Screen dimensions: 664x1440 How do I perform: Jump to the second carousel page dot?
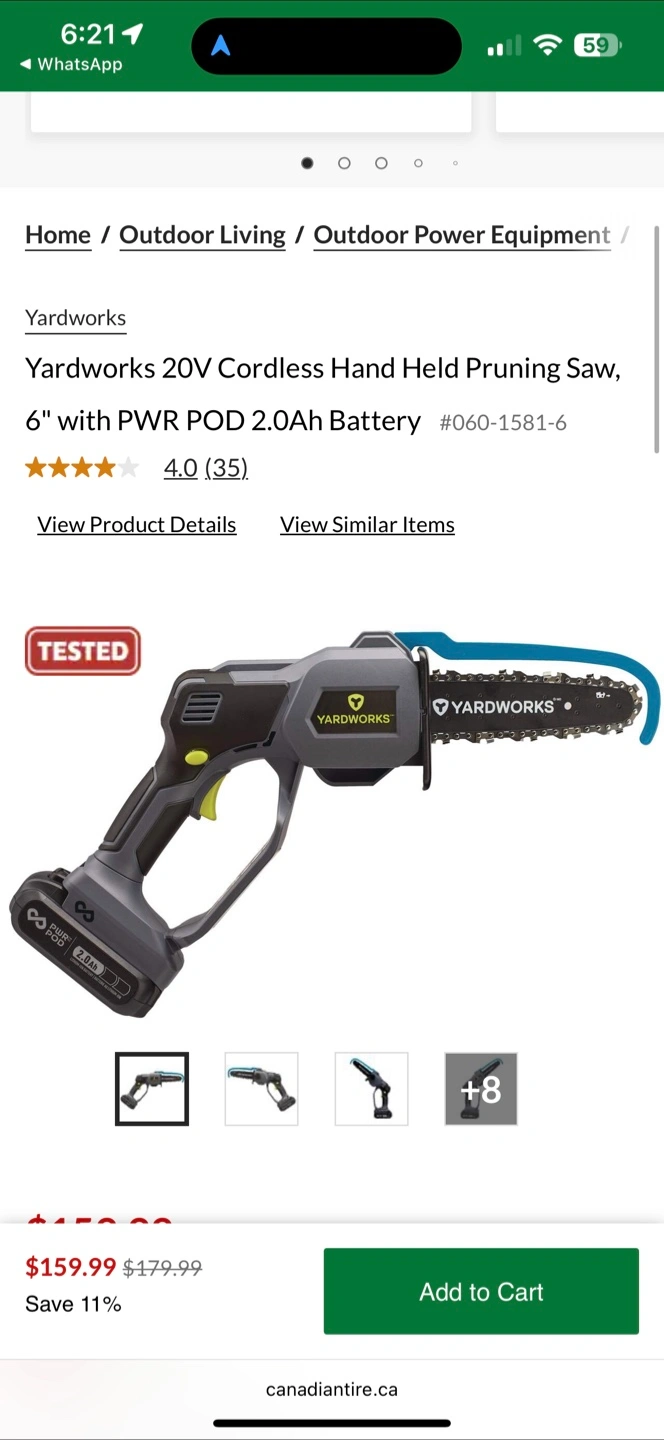(344, 163)
